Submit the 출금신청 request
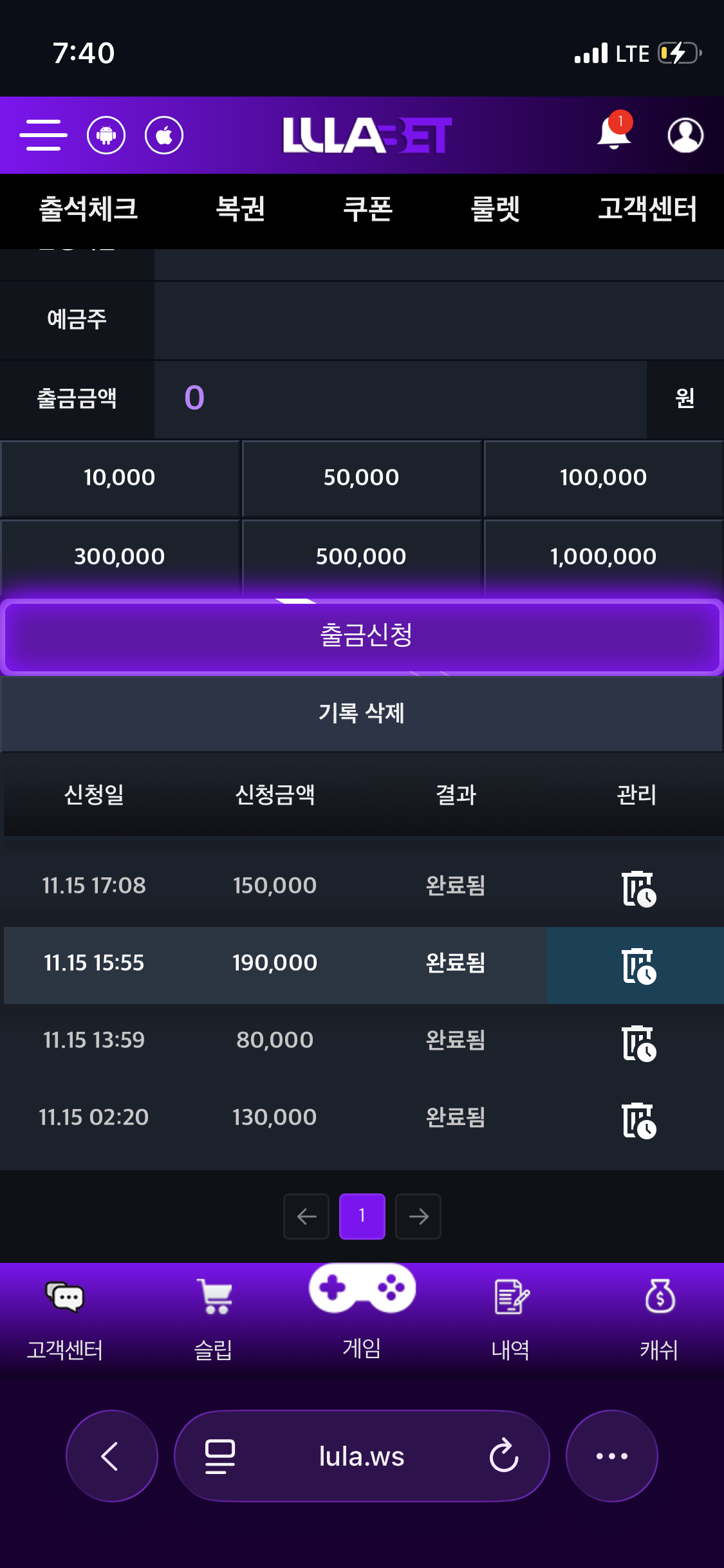 [362, 636]
